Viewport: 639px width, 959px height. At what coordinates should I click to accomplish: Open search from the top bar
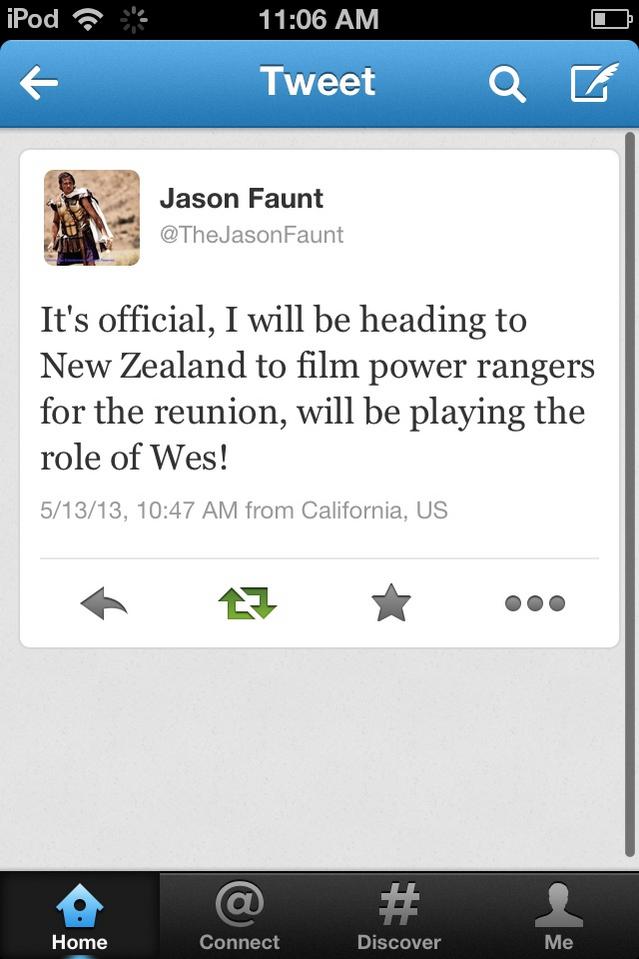tap(507, 85)
